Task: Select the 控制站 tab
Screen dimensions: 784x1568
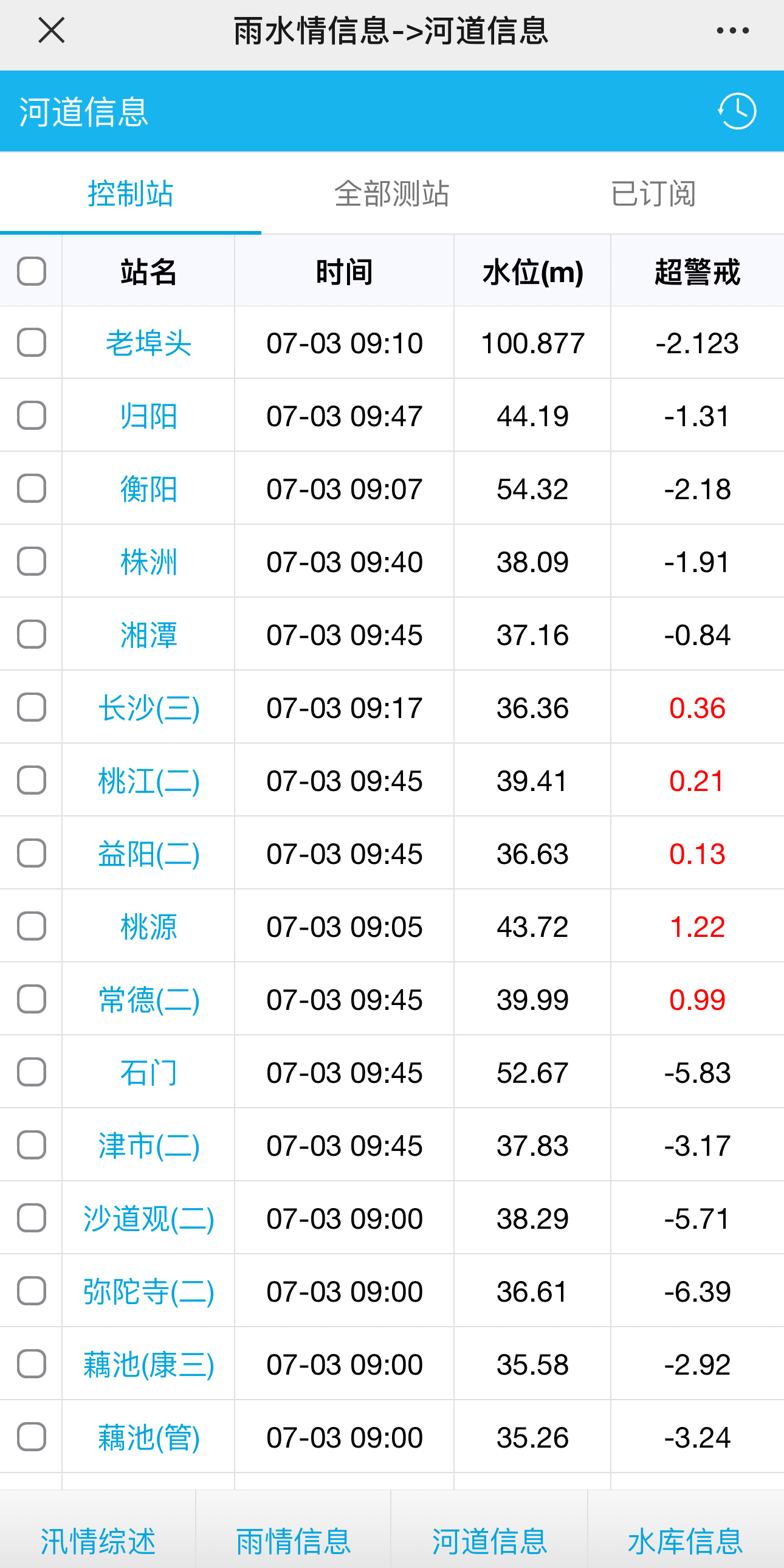Action: coord(130,193)
